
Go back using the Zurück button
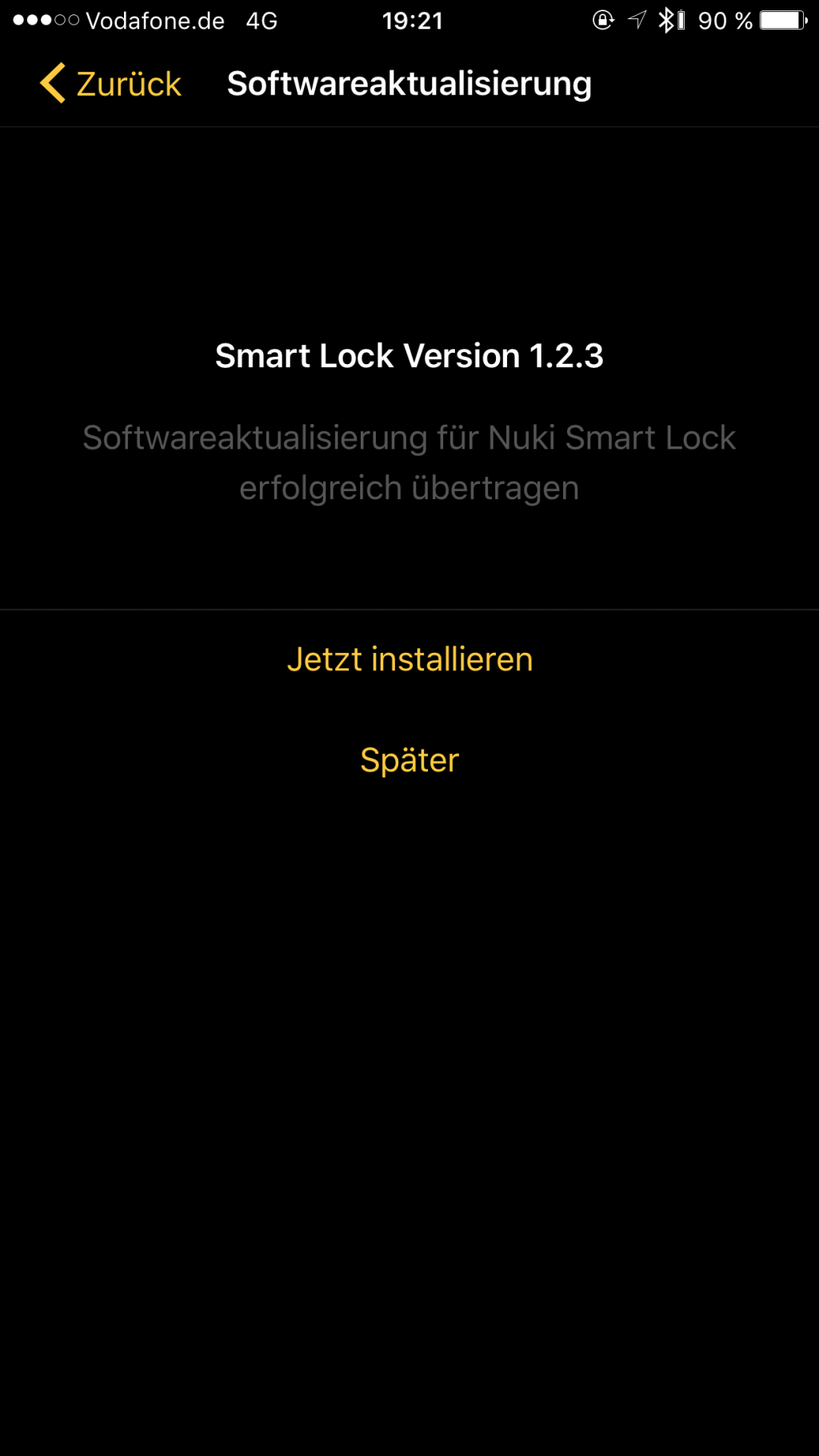(111, 84)
